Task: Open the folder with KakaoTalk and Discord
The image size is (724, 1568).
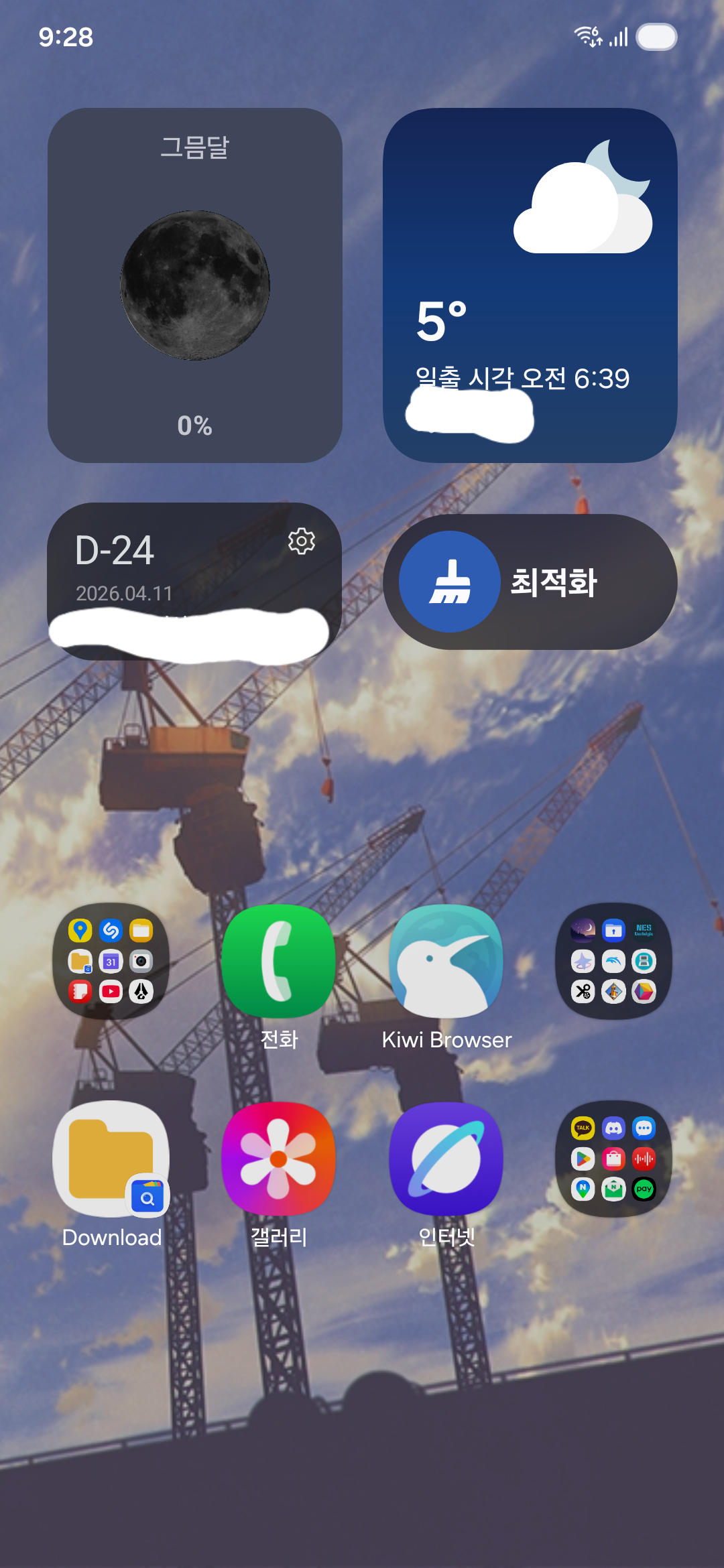Action: [x=613, y=1159]
